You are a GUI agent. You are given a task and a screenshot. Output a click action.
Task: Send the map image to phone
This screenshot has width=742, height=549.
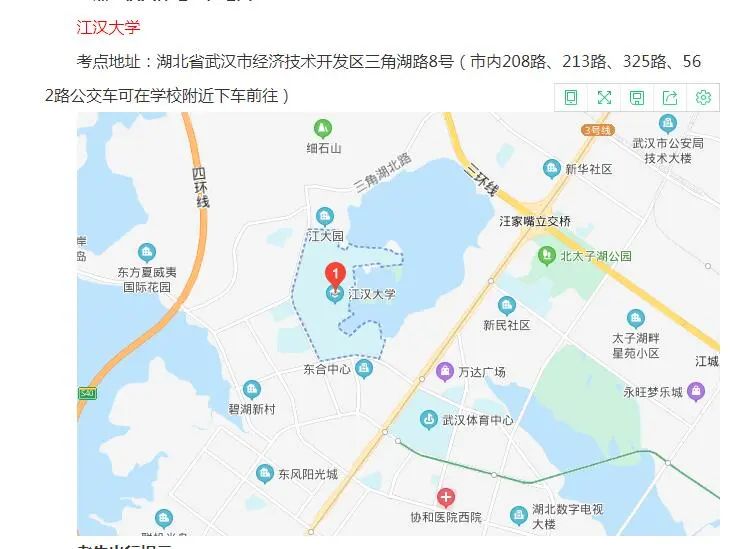coord(571,97)
